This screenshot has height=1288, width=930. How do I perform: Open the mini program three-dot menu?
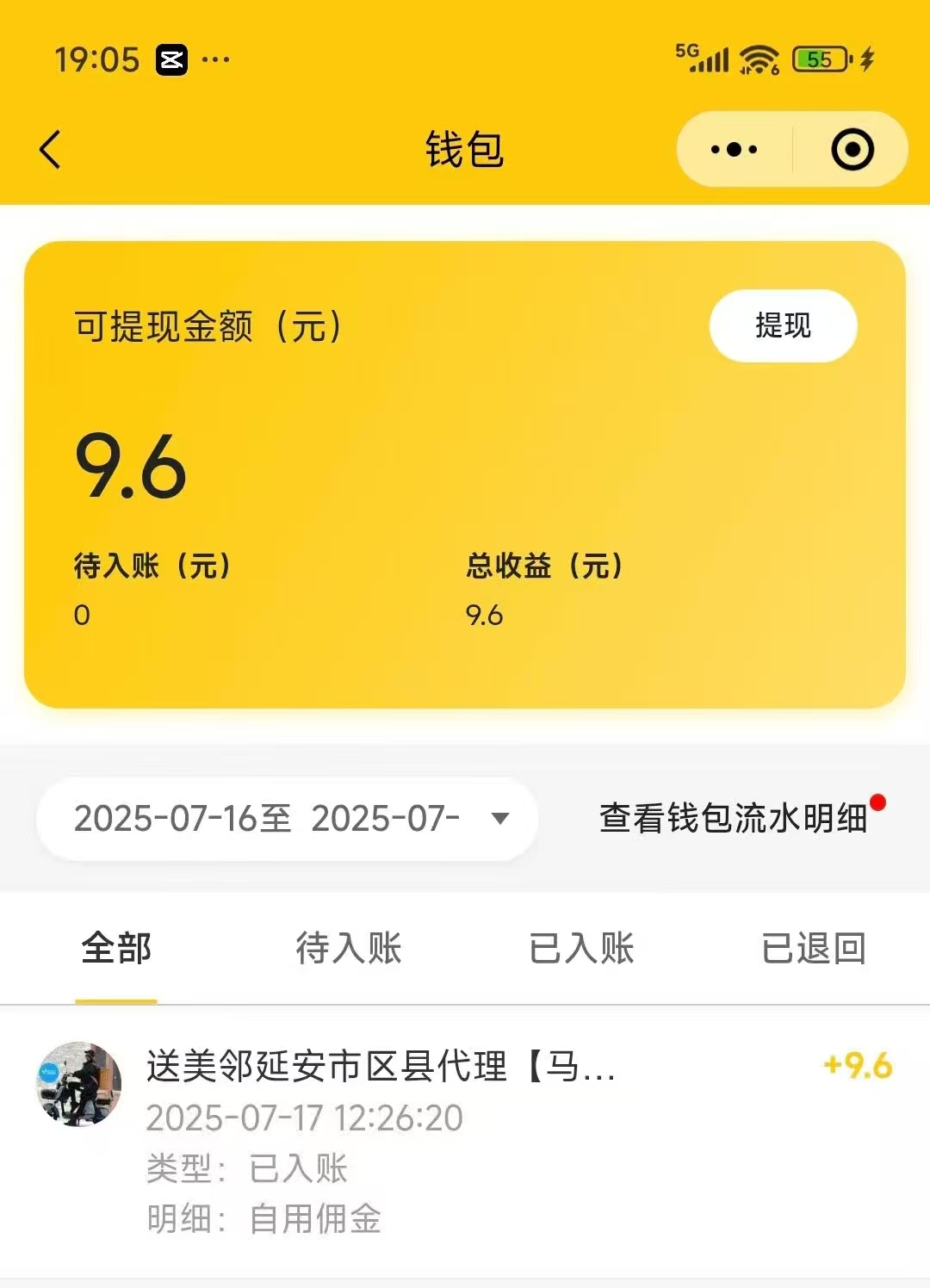pyautogui.click(x=735, y=150)
